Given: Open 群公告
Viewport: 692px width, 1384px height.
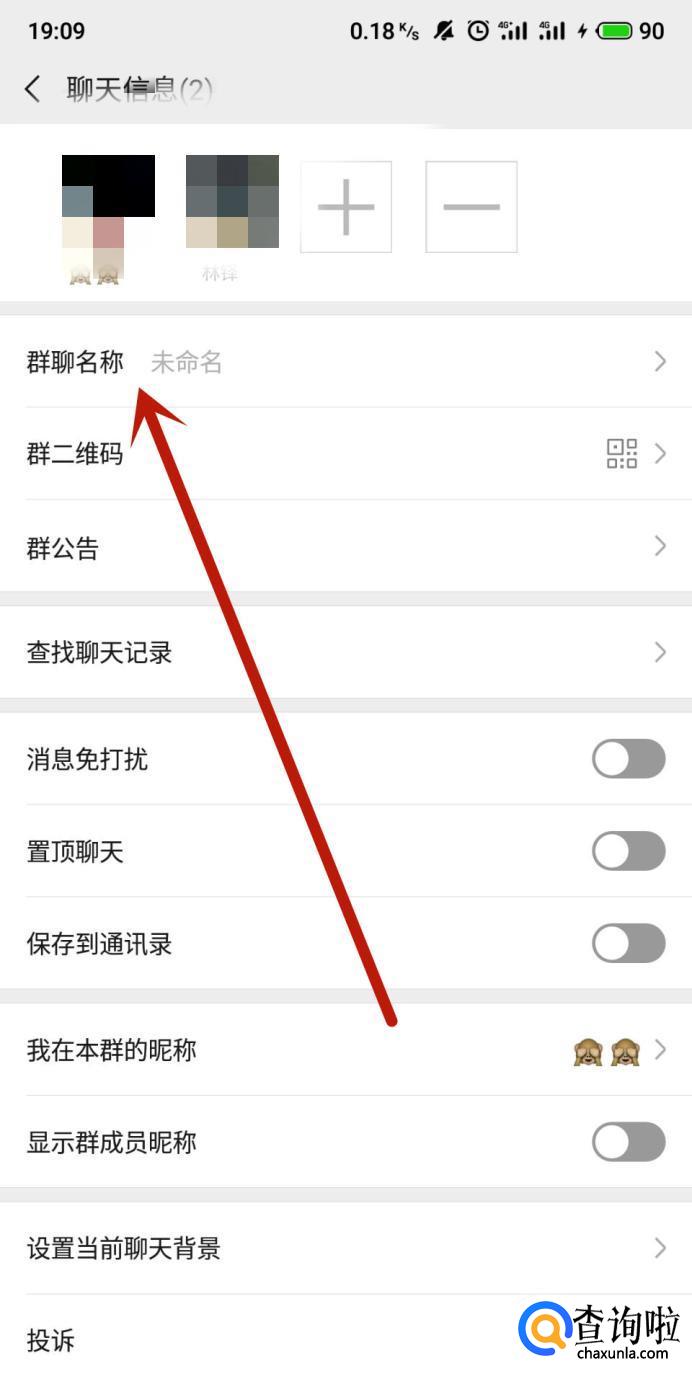Looking at the screenshot, I should coord(346,547).
